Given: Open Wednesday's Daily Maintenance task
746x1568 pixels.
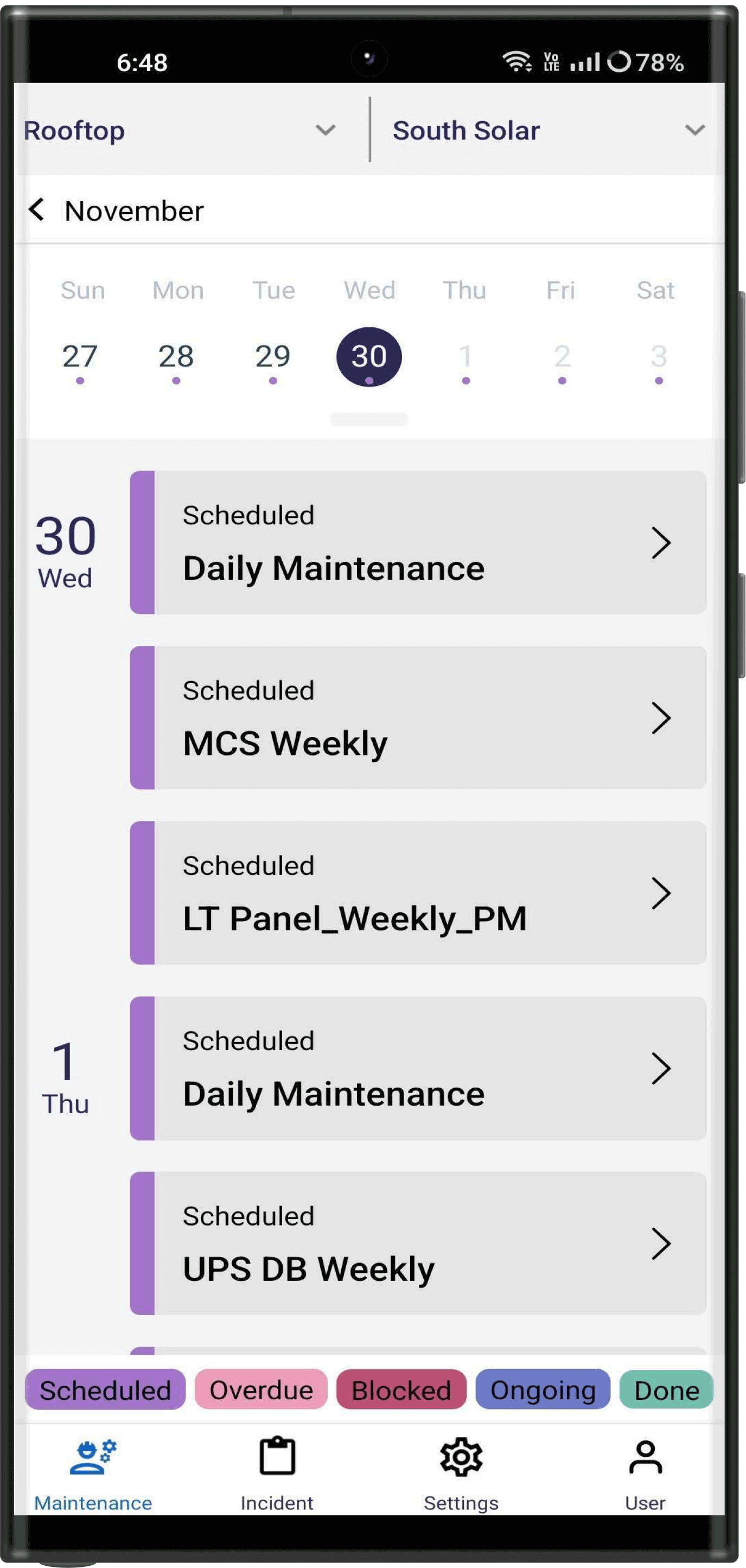Looking at the screenshot, I should pos(418,542).
